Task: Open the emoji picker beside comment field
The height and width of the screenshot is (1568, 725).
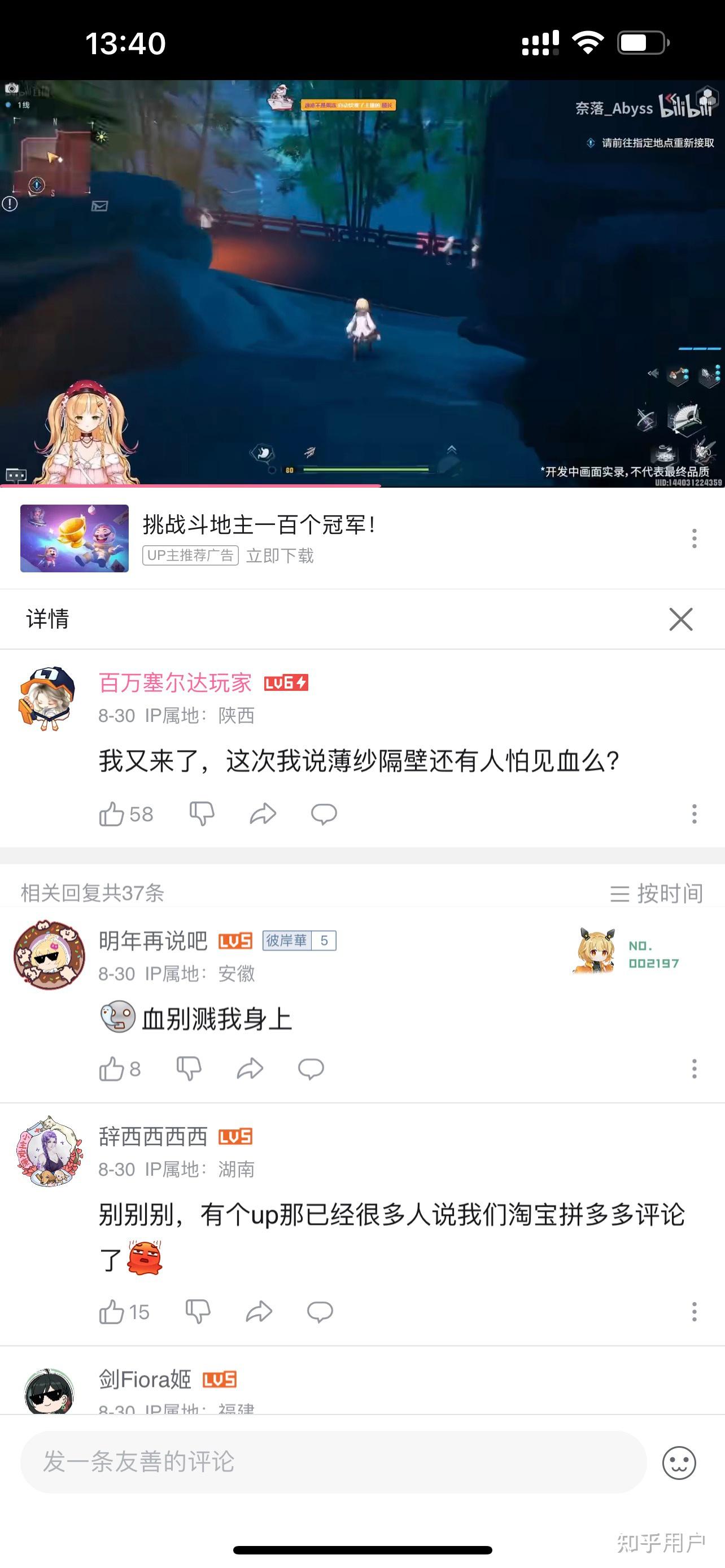Action: pos(679,1462)
